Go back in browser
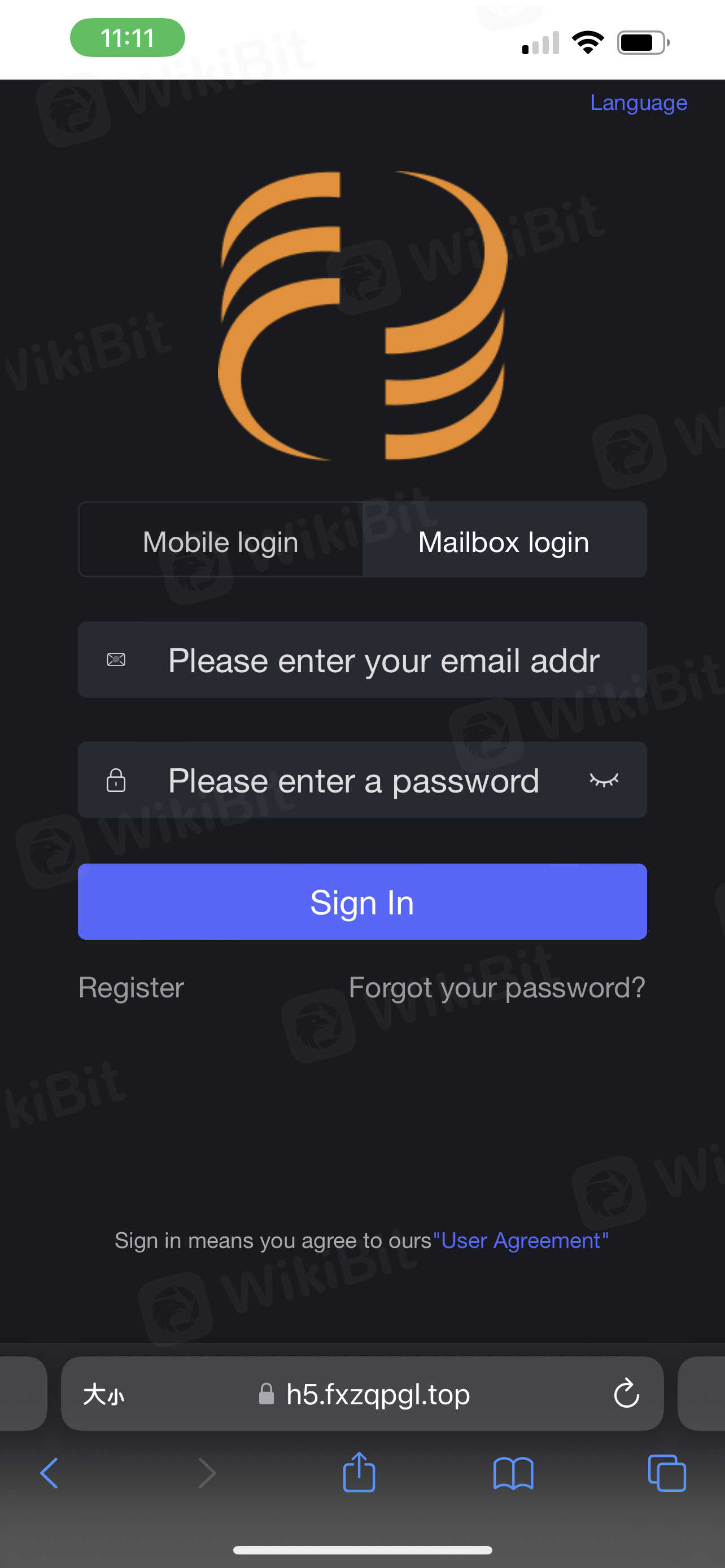The height and width of the screenshot is (1568, 725). tap(49, 1473)
